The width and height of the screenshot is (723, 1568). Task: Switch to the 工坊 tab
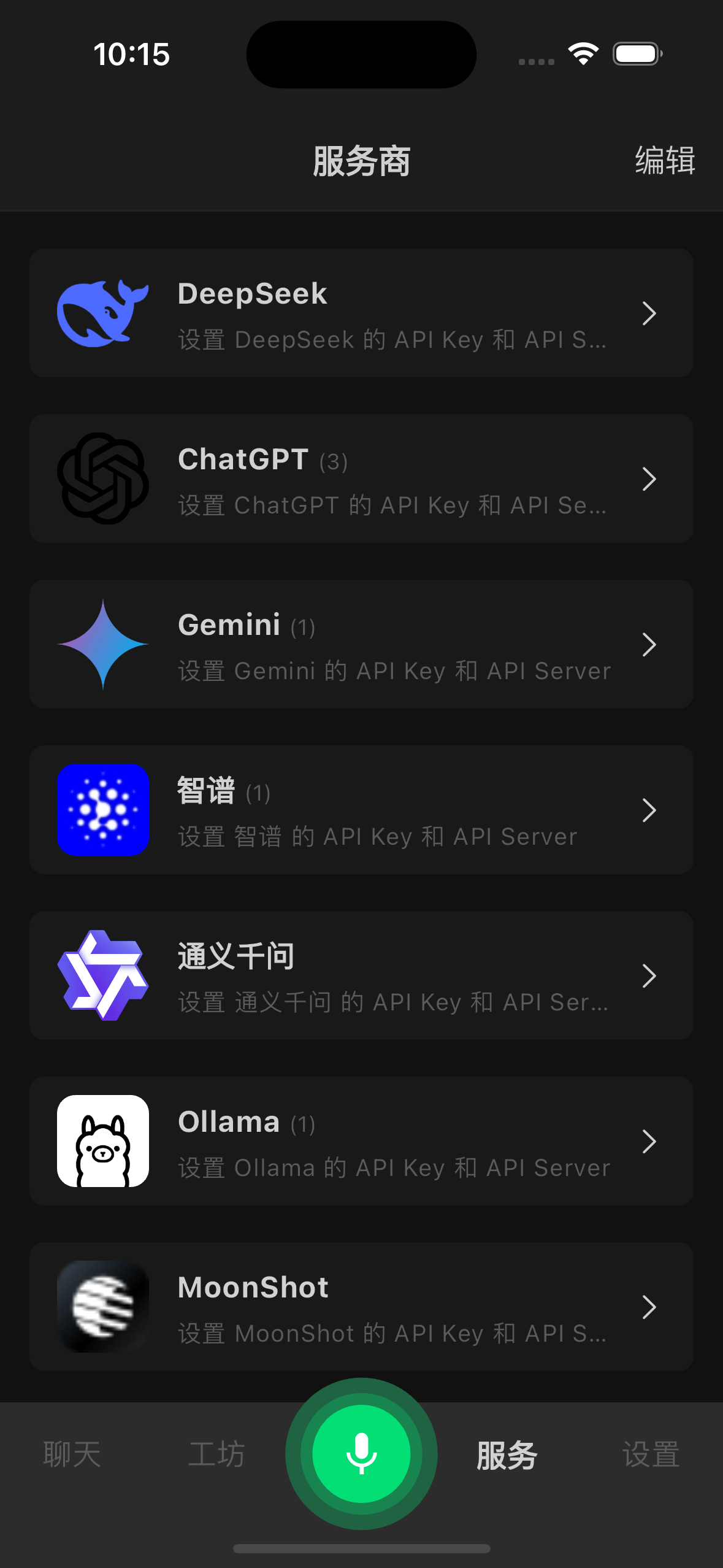[216, 1454]
